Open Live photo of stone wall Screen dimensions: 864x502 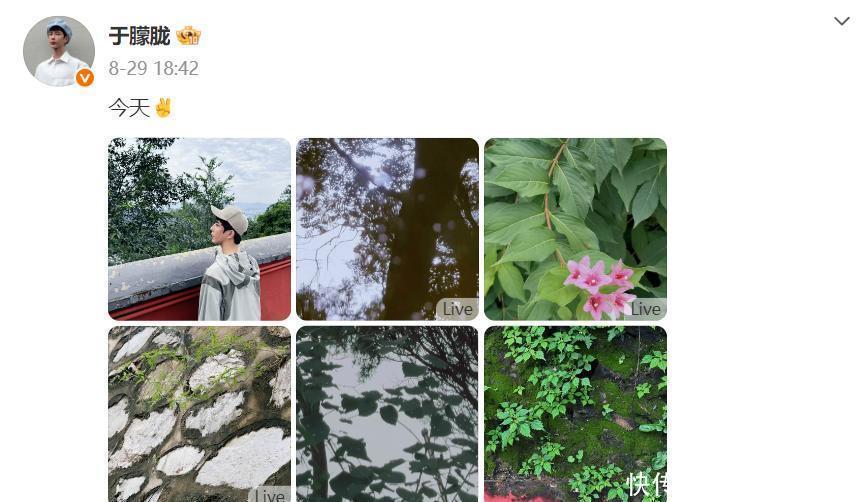[x=199, y=414]
